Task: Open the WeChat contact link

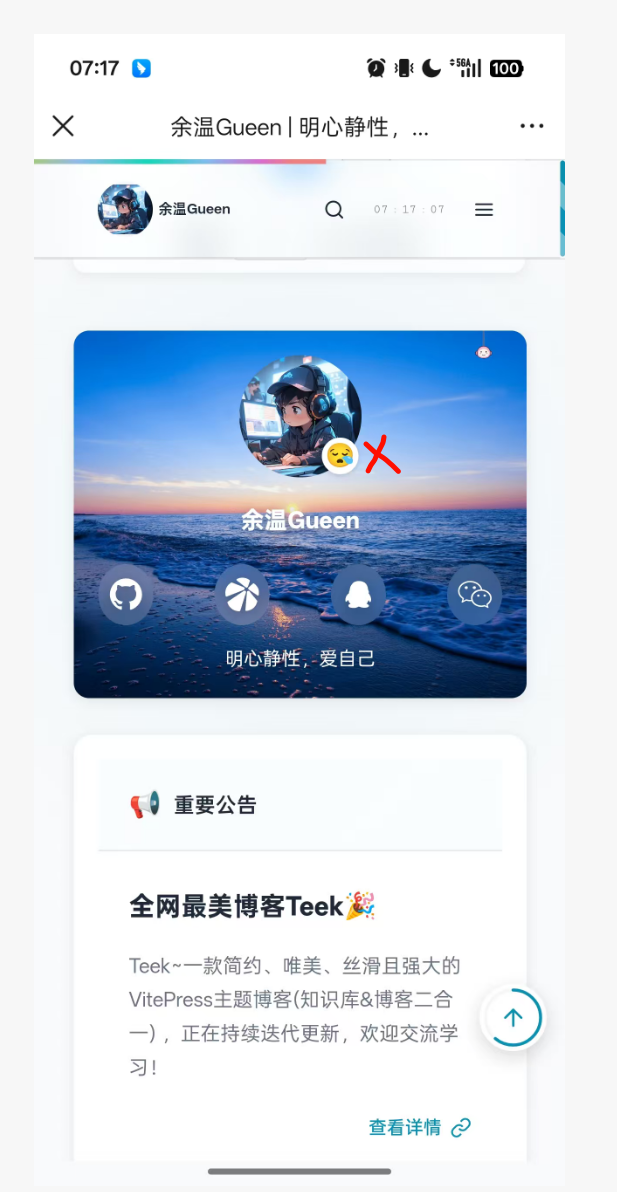Action: pos(474,596)
